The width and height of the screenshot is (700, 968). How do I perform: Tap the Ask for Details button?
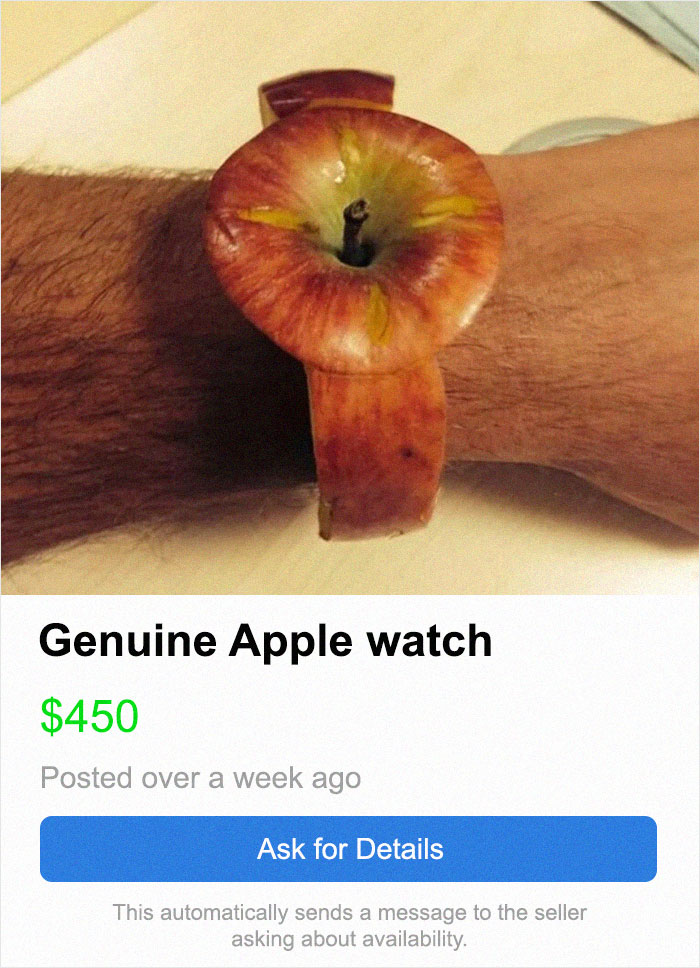349,849
